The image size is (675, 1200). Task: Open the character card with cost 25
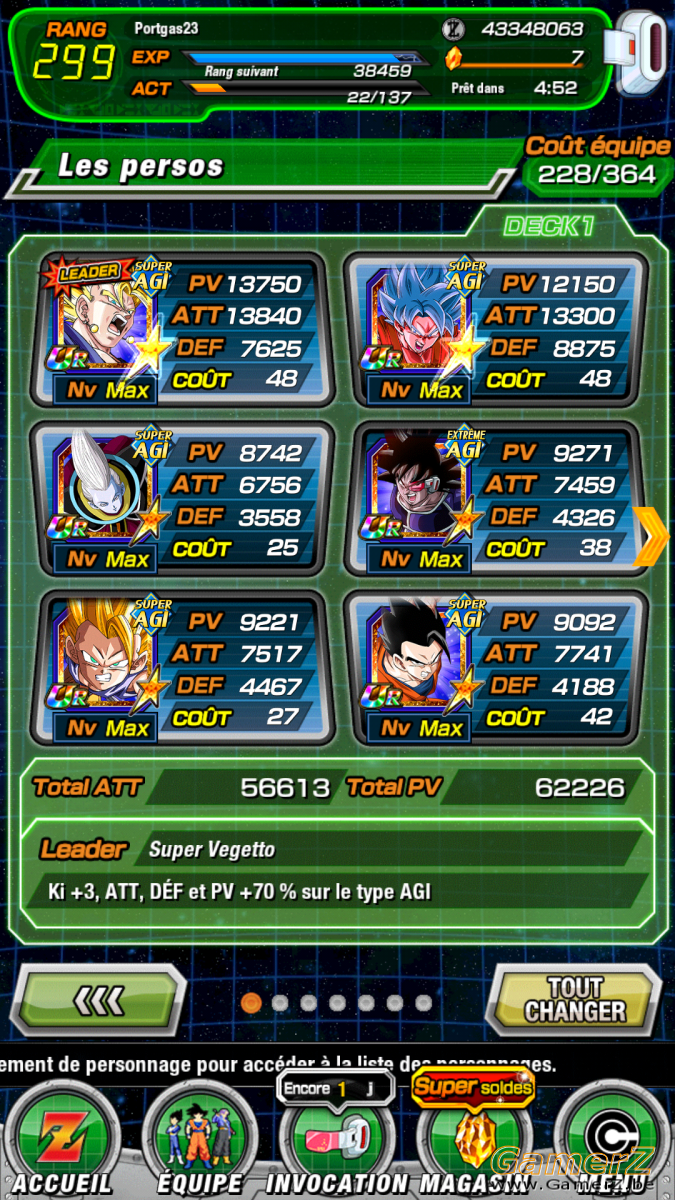pyautogui.click(x=181, y=499)
